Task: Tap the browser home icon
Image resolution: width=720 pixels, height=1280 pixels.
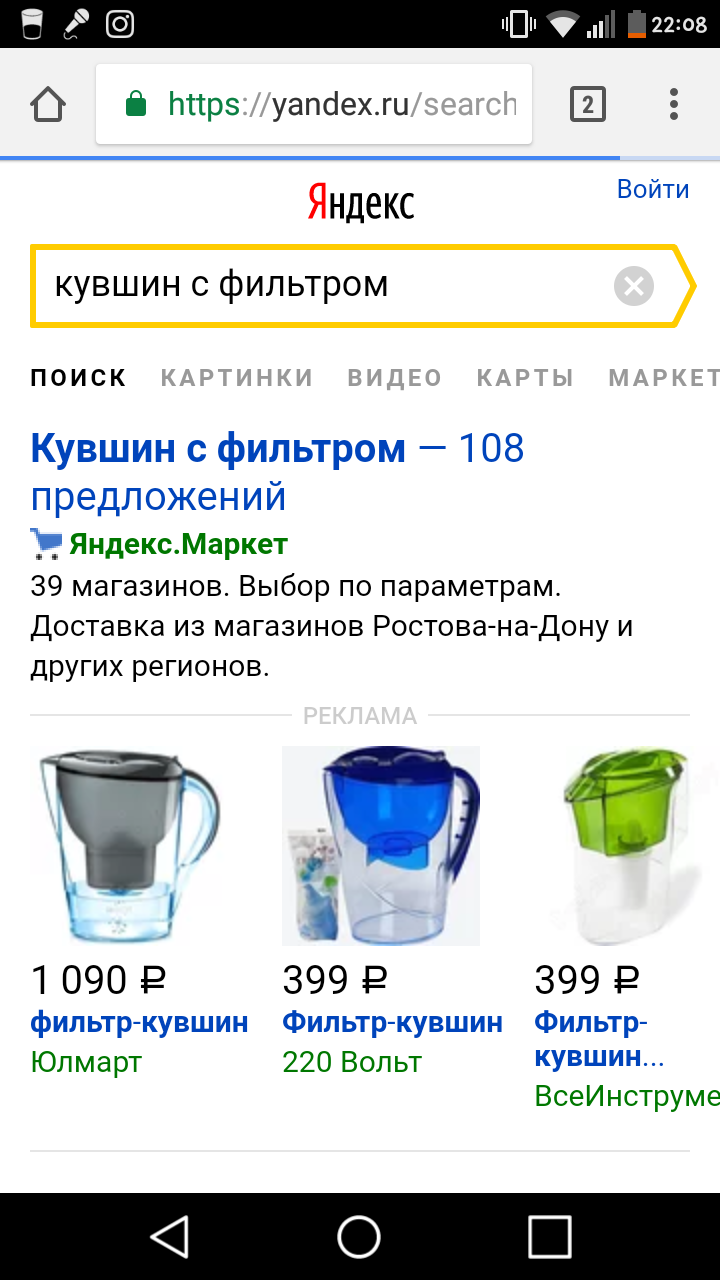Action: (x=49, y=104)
